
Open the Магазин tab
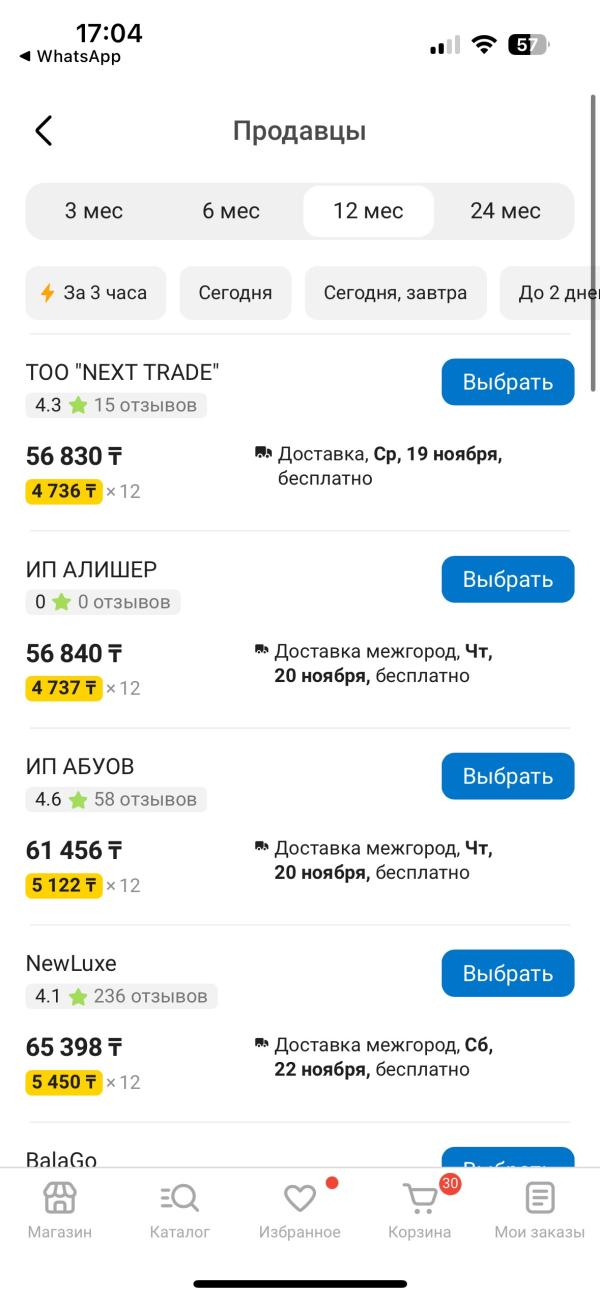[60, 1211]
